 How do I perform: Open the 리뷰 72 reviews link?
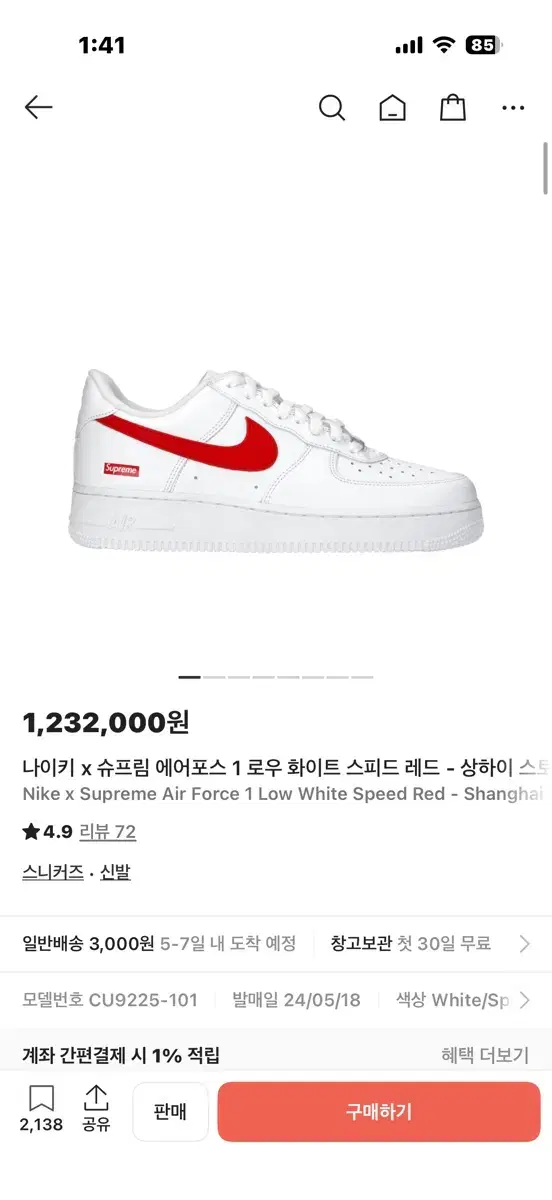(x=108, y=832)
